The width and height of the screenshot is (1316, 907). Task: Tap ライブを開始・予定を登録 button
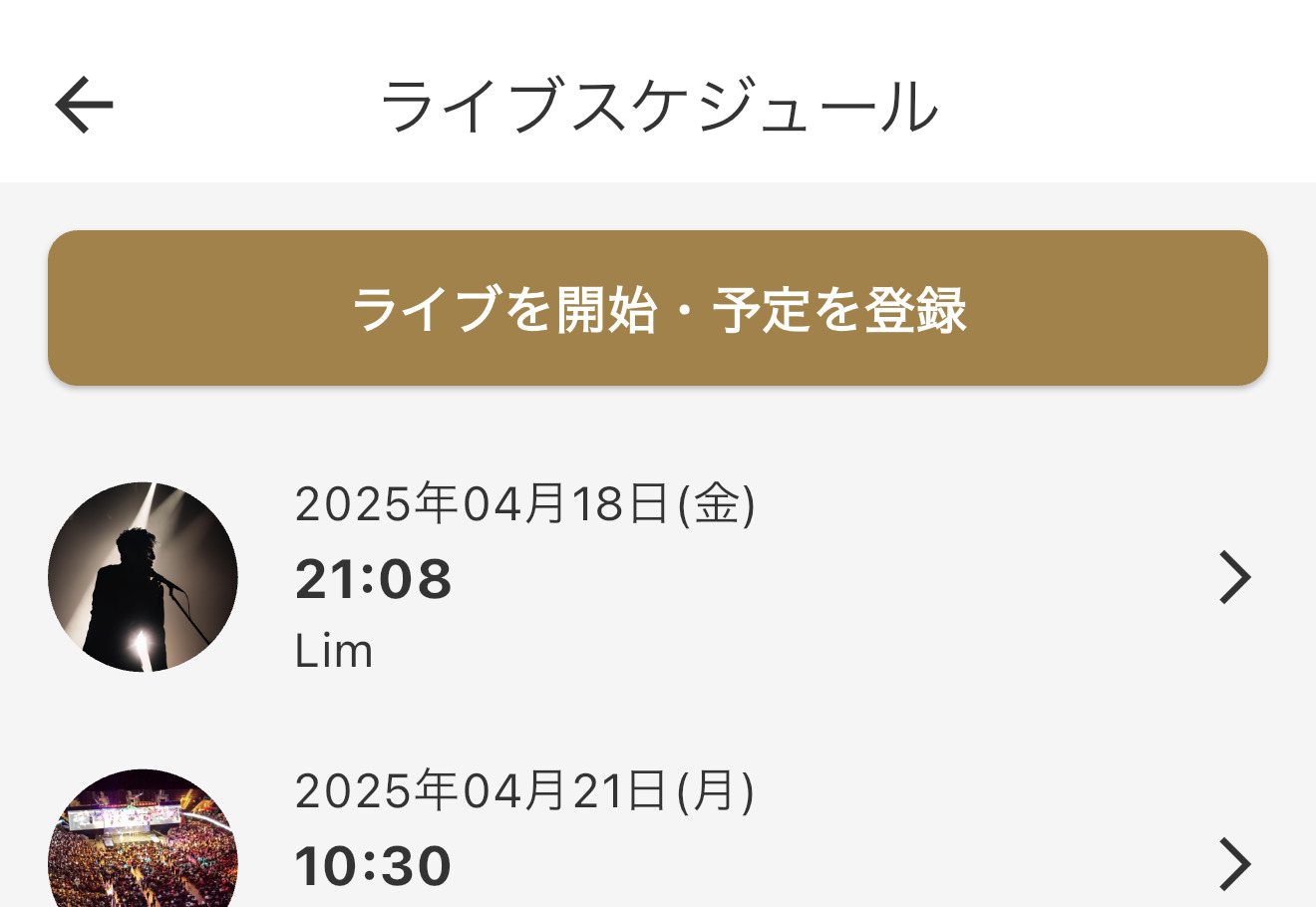(x=658, y=308)
